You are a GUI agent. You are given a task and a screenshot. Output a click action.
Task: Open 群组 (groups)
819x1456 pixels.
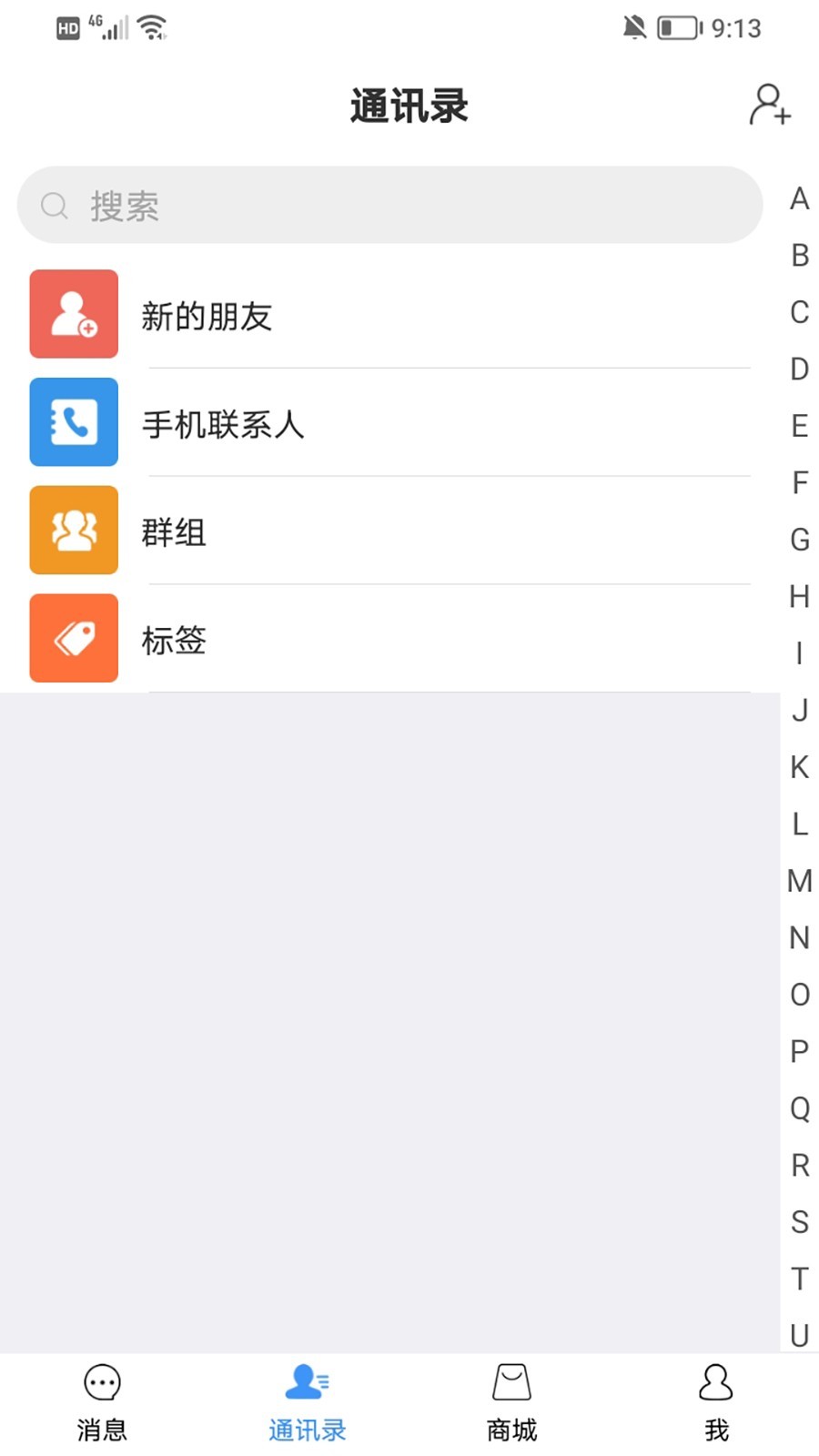(389, 531)
